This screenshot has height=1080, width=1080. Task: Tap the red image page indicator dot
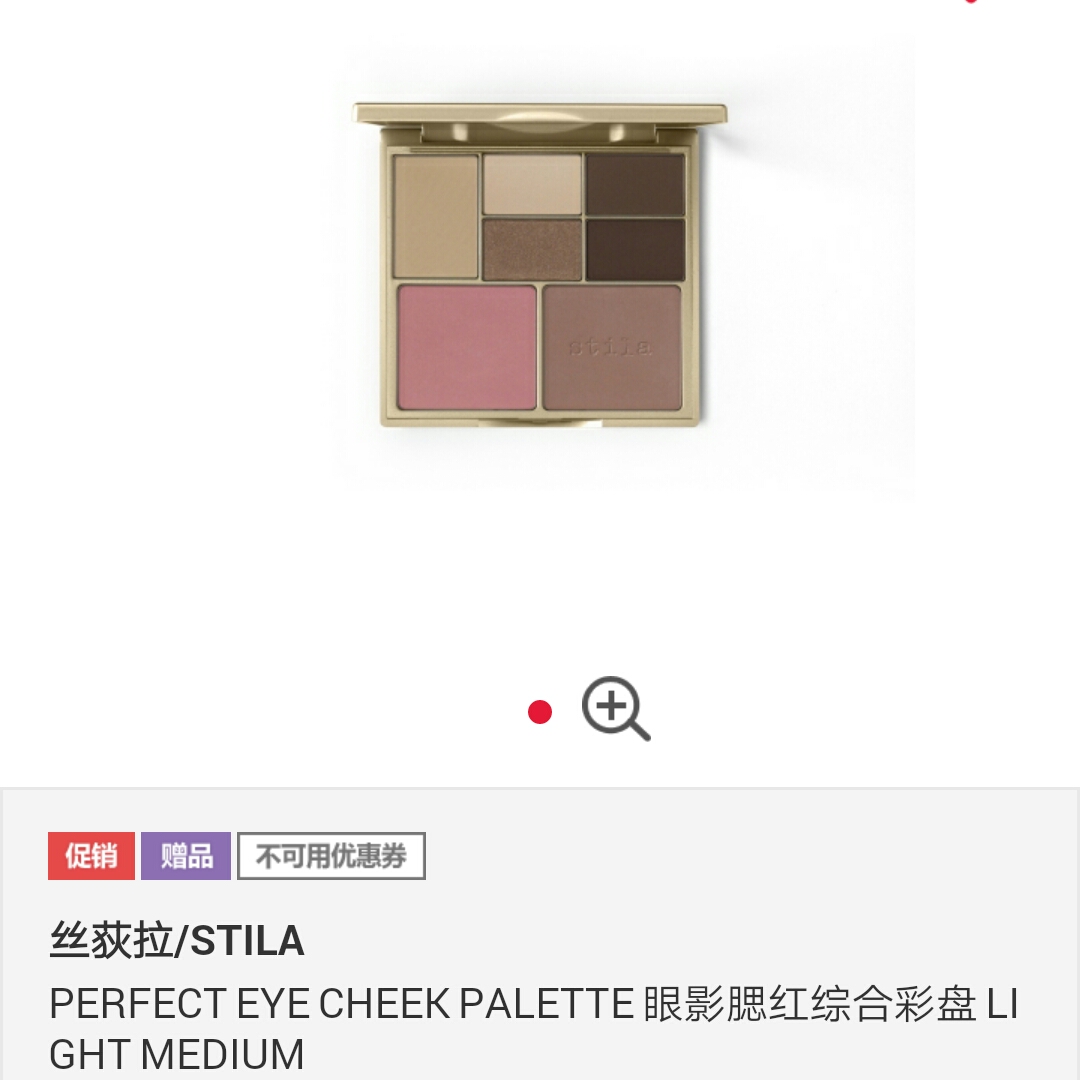tap(540, 712)
